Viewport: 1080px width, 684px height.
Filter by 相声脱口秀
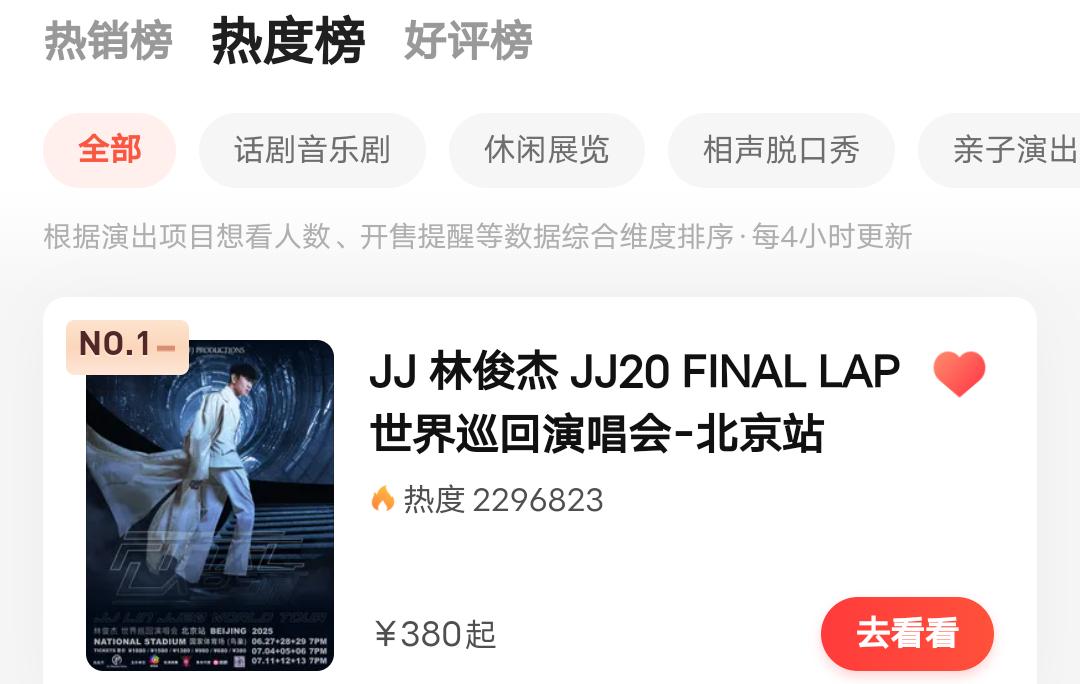[x=780, y=150]
